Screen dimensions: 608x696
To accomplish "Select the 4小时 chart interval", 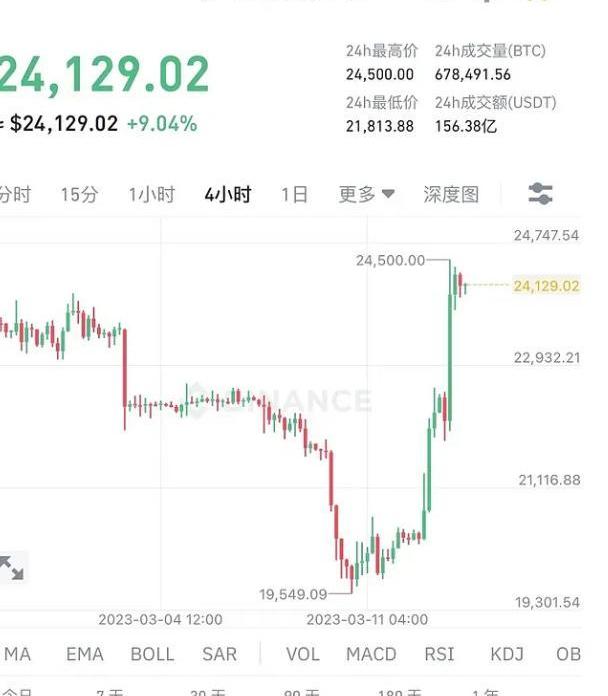I will tap(227, 194).
